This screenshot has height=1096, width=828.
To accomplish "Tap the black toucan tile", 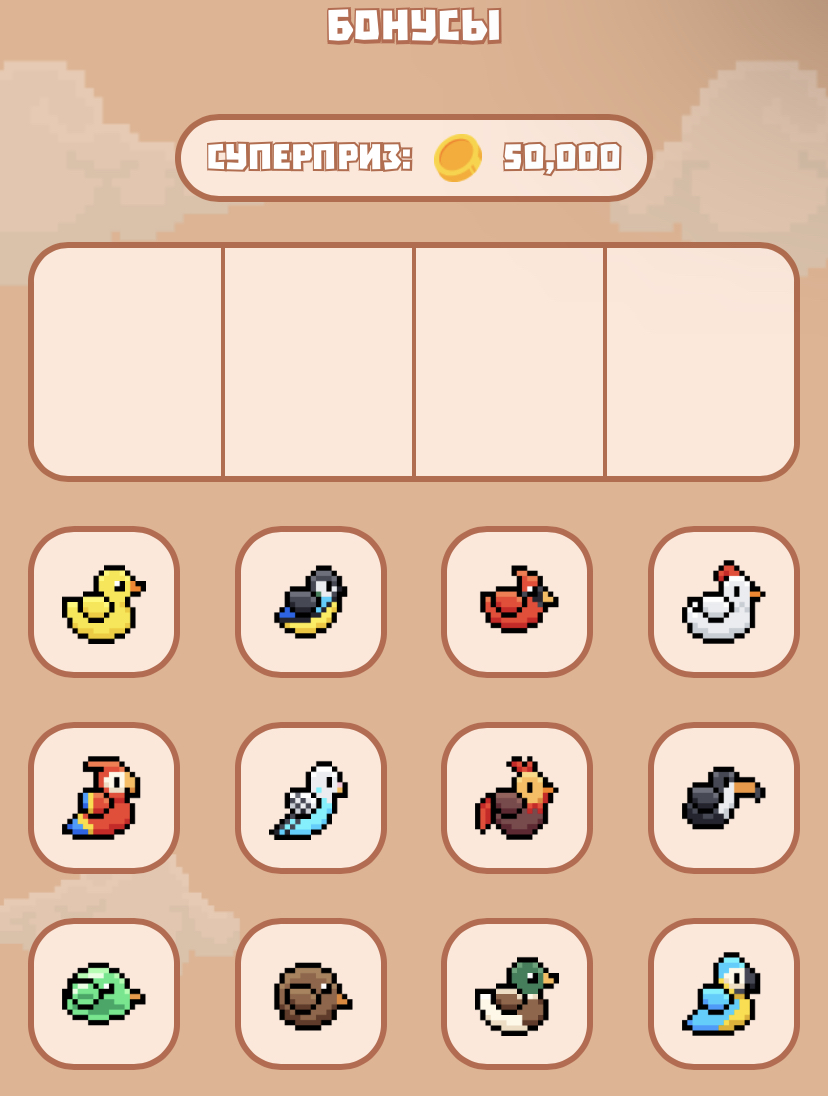I will click(x=724, y=798).
